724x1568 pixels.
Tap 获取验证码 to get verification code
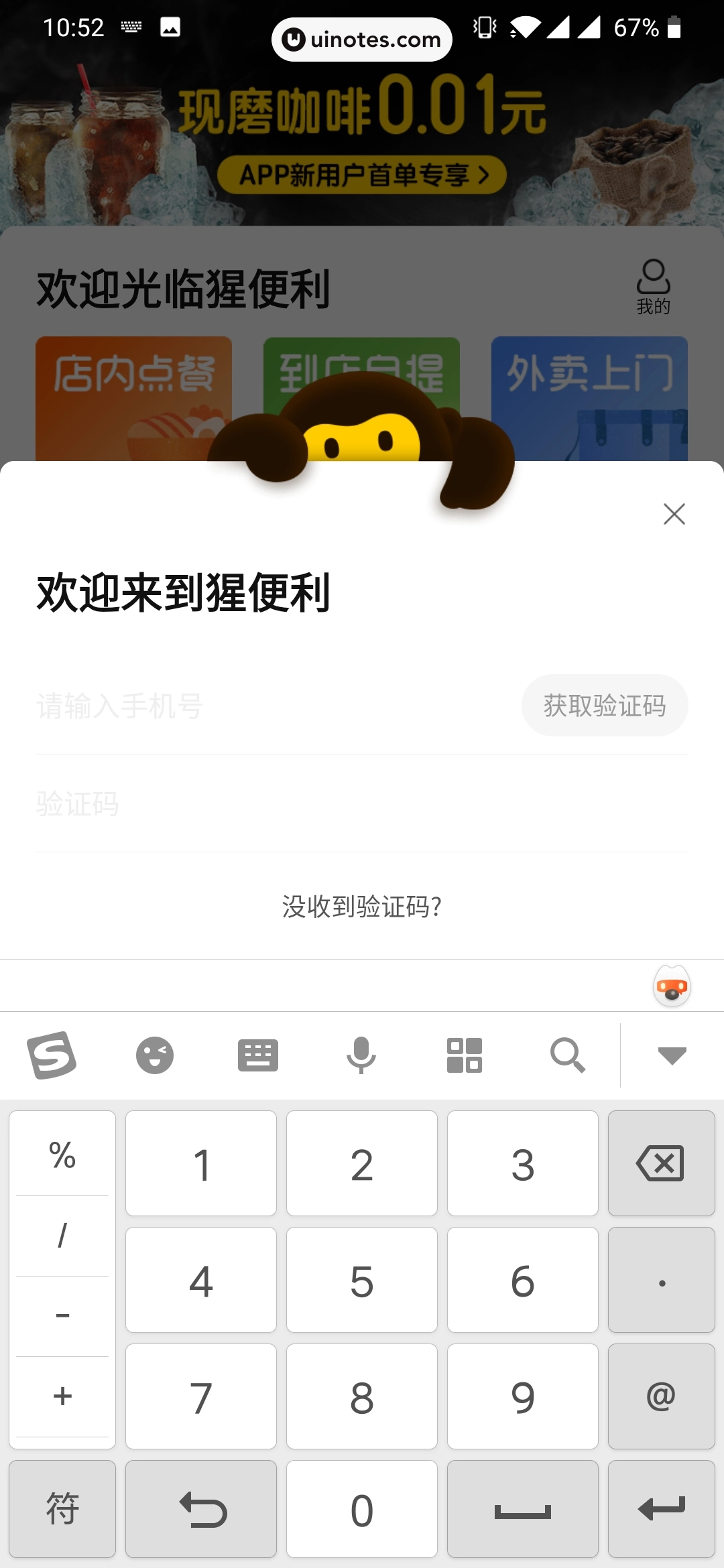coord(605,706)
